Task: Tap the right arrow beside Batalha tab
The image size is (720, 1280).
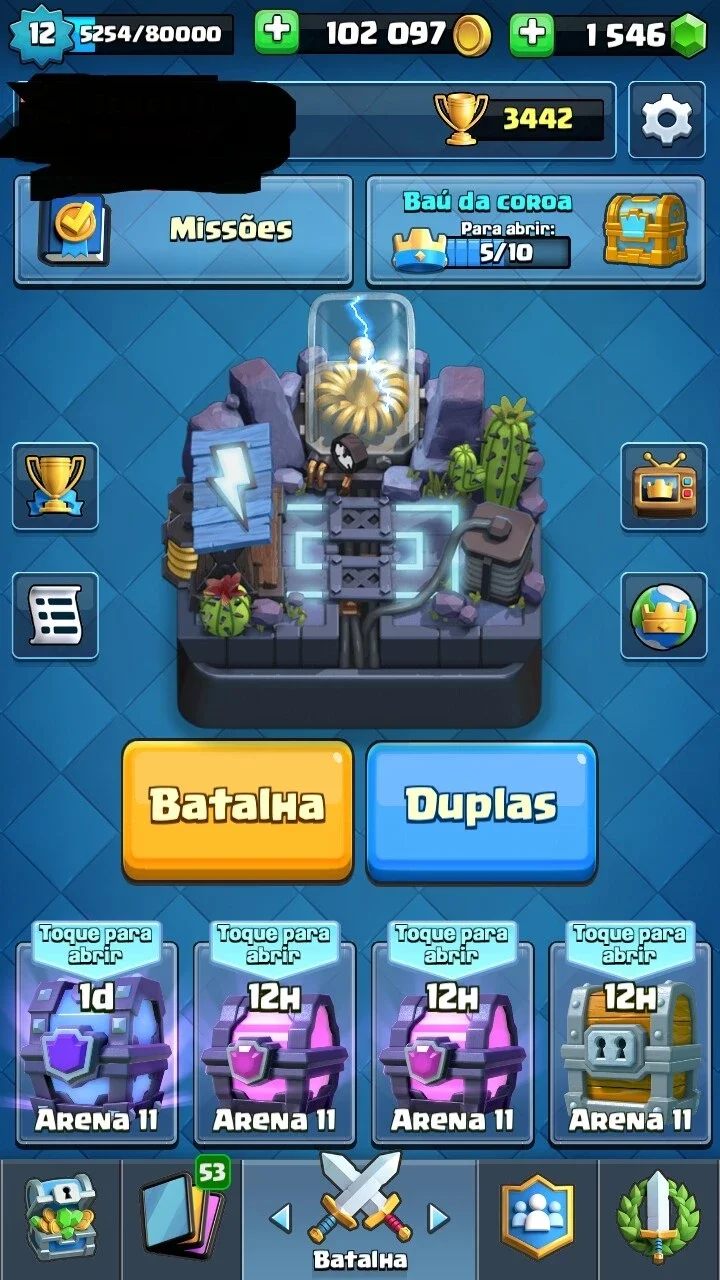Action: 438,1217
